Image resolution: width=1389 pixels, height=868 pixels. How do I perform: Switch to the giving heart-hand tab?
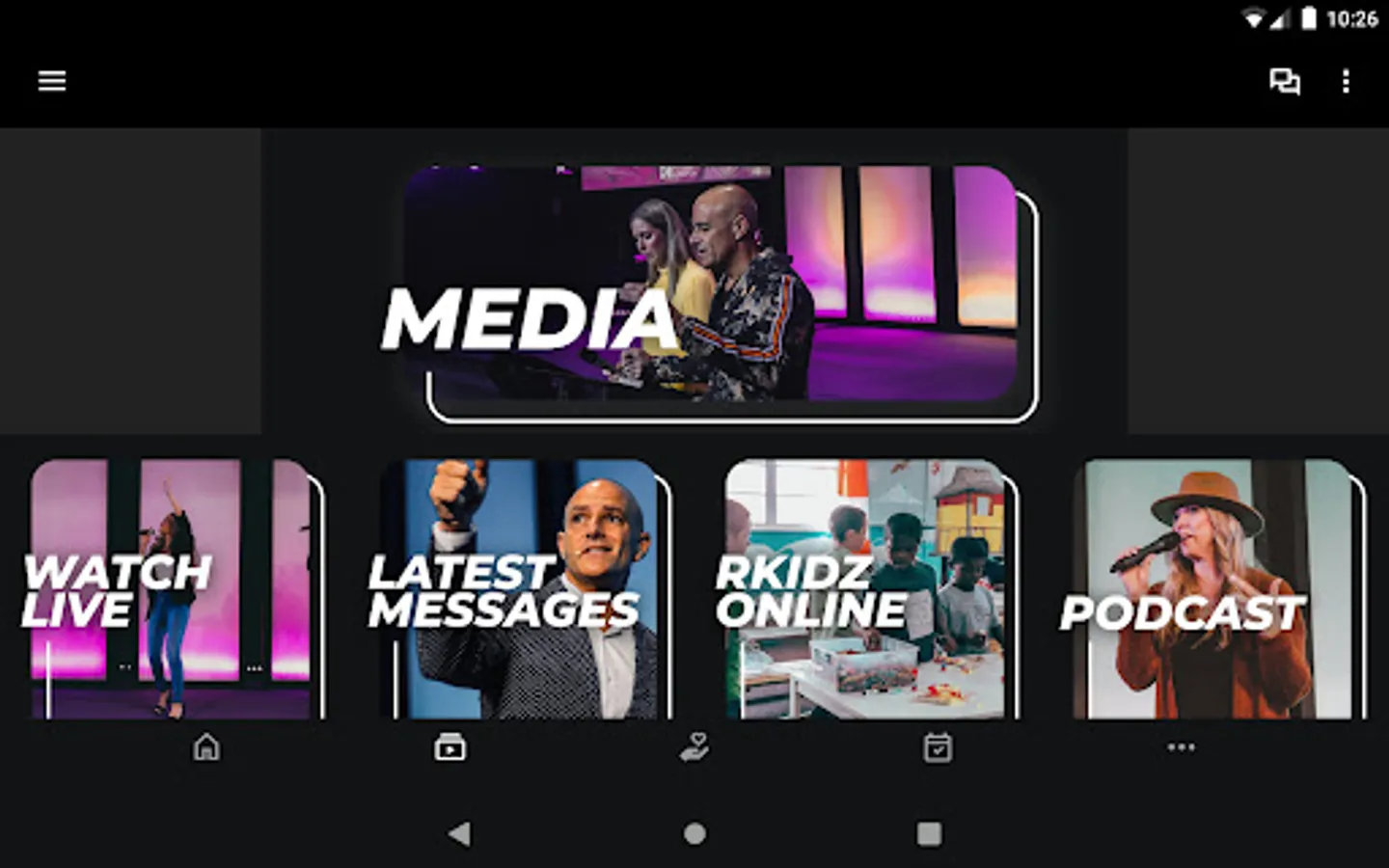pyautogui.click(x=694, y=747)
